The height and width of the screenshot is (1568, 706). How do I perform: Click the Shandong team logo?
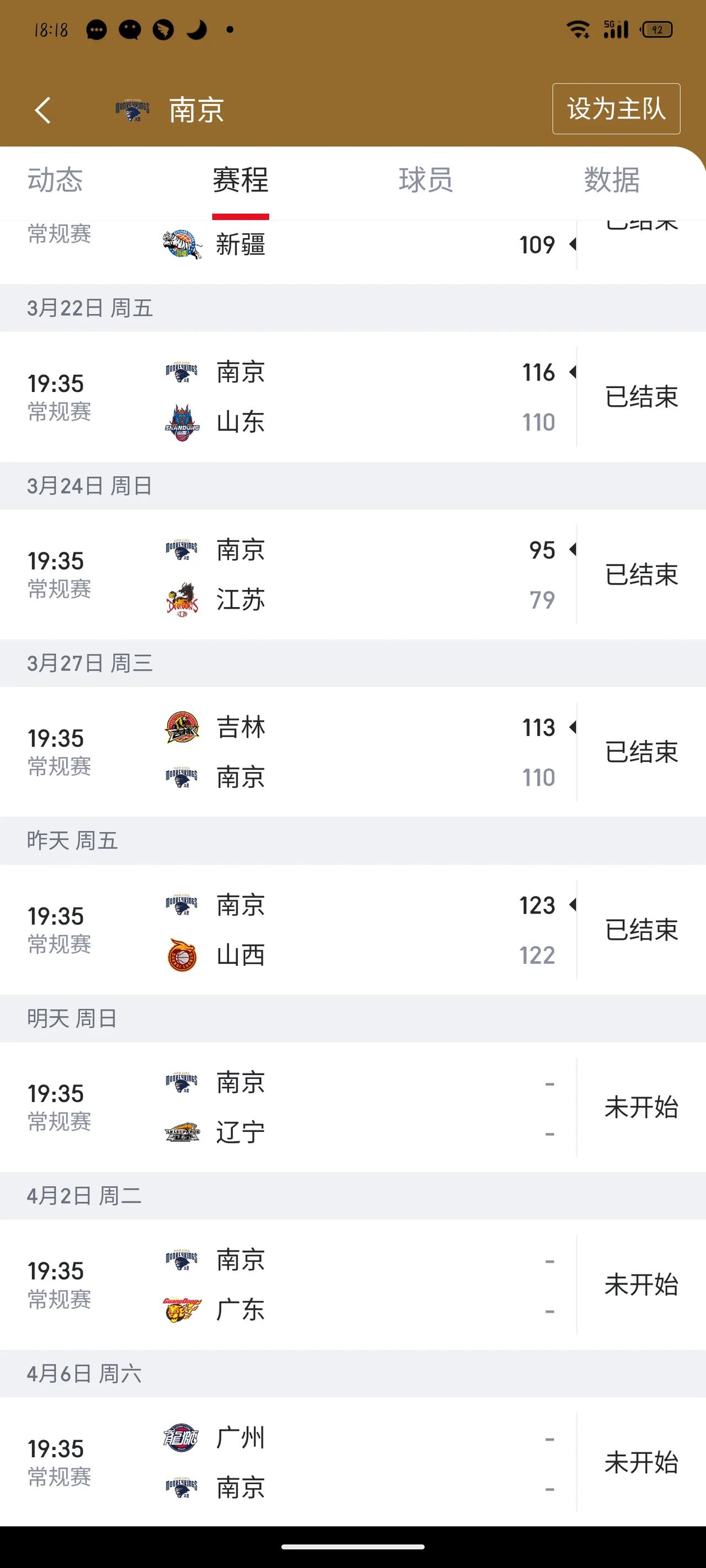tap(183, 422)
